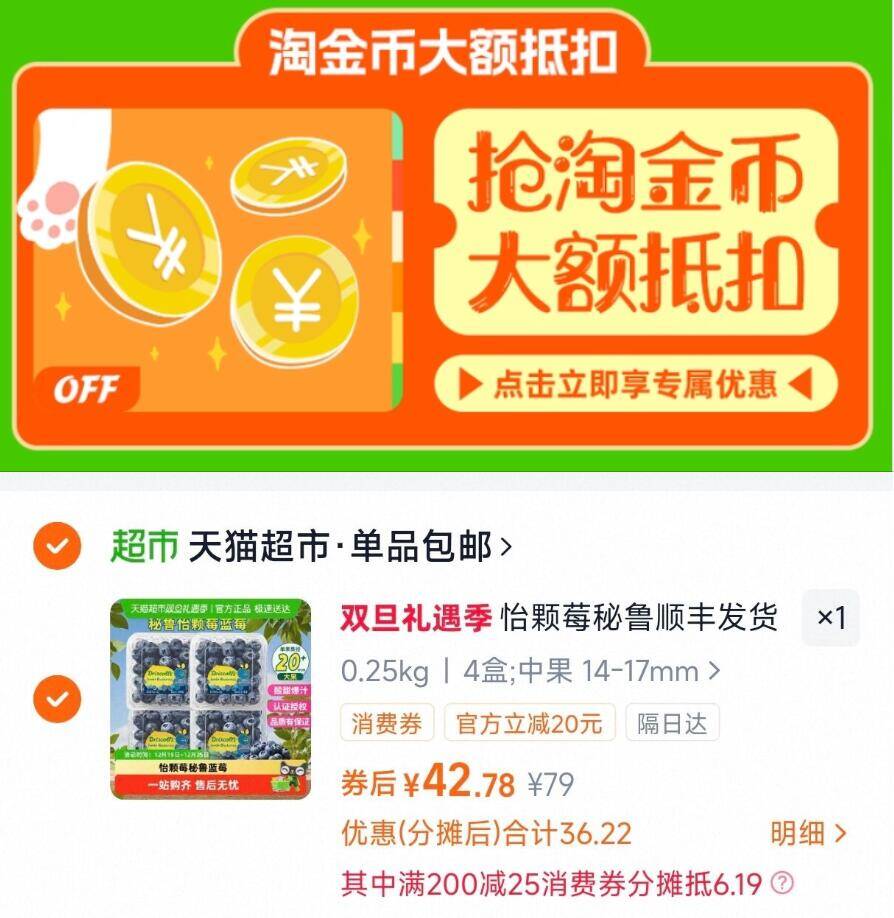The width and height of the screenshot is (894, 918).
Task: Tap 点击立即享专属优惠 button
Action: pos(635,384)
